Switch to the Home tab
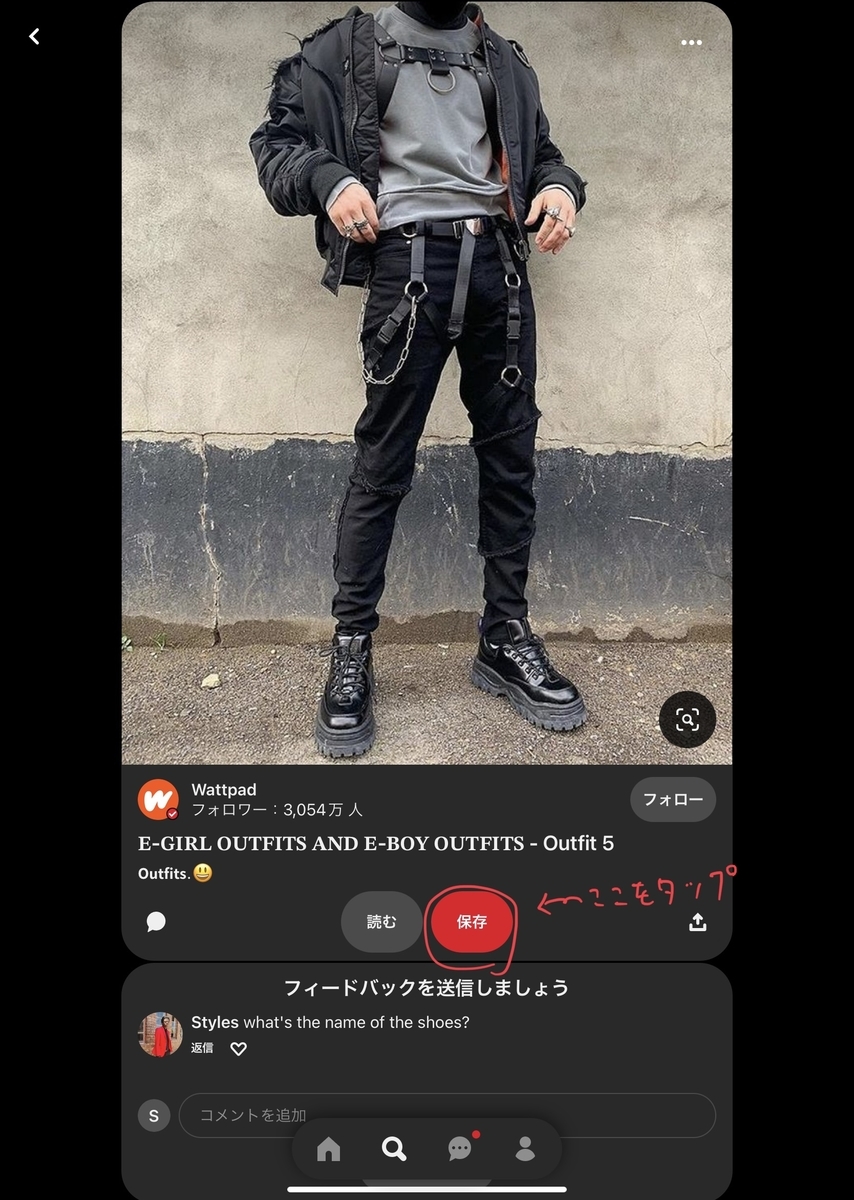Image resolution: width=854 pixels, height=1200 pixels. [x=328, y=1149]
